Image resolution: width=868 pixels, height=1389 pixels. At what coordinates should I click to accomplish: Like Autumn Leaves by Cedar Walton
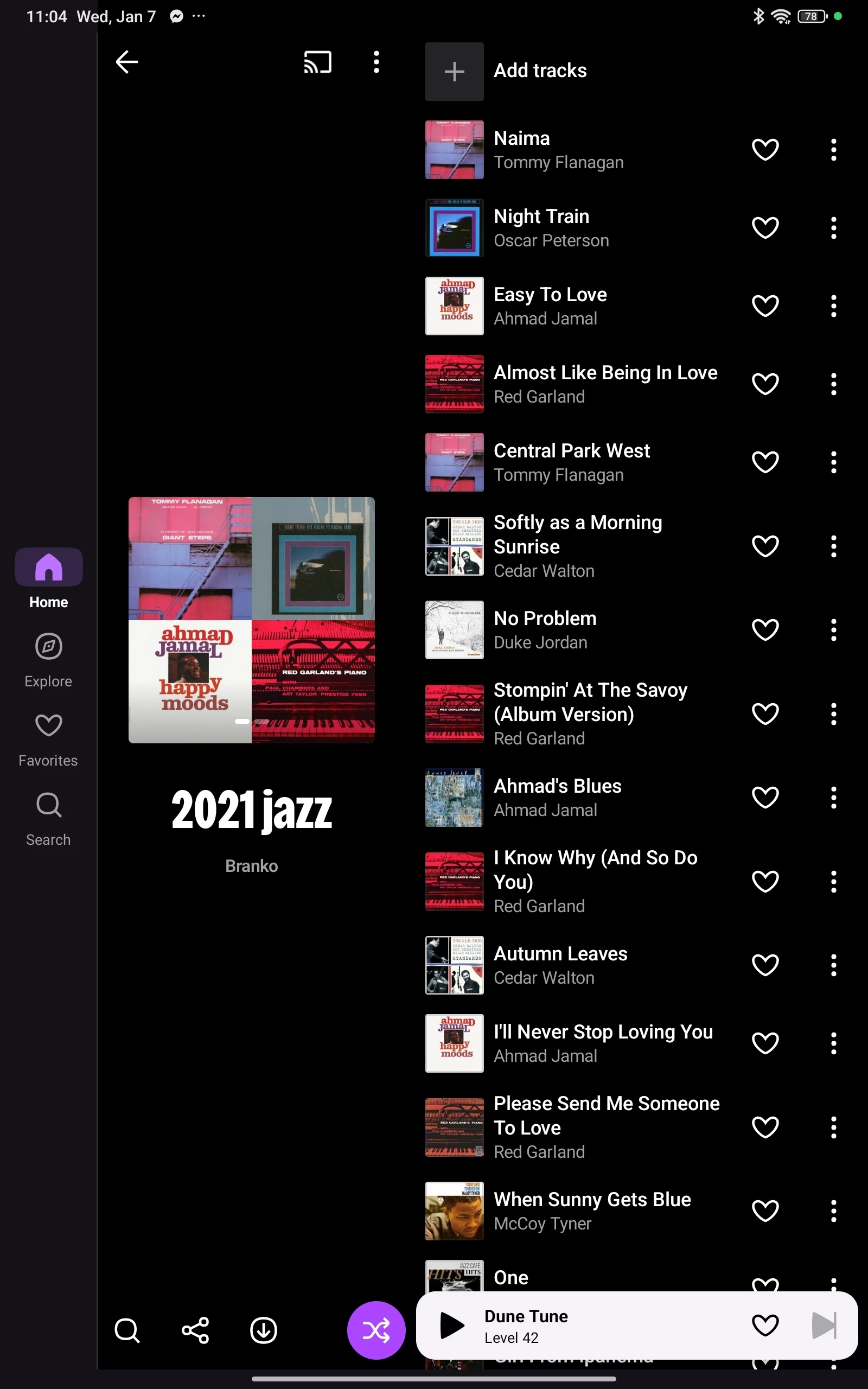tap(765, 965)
